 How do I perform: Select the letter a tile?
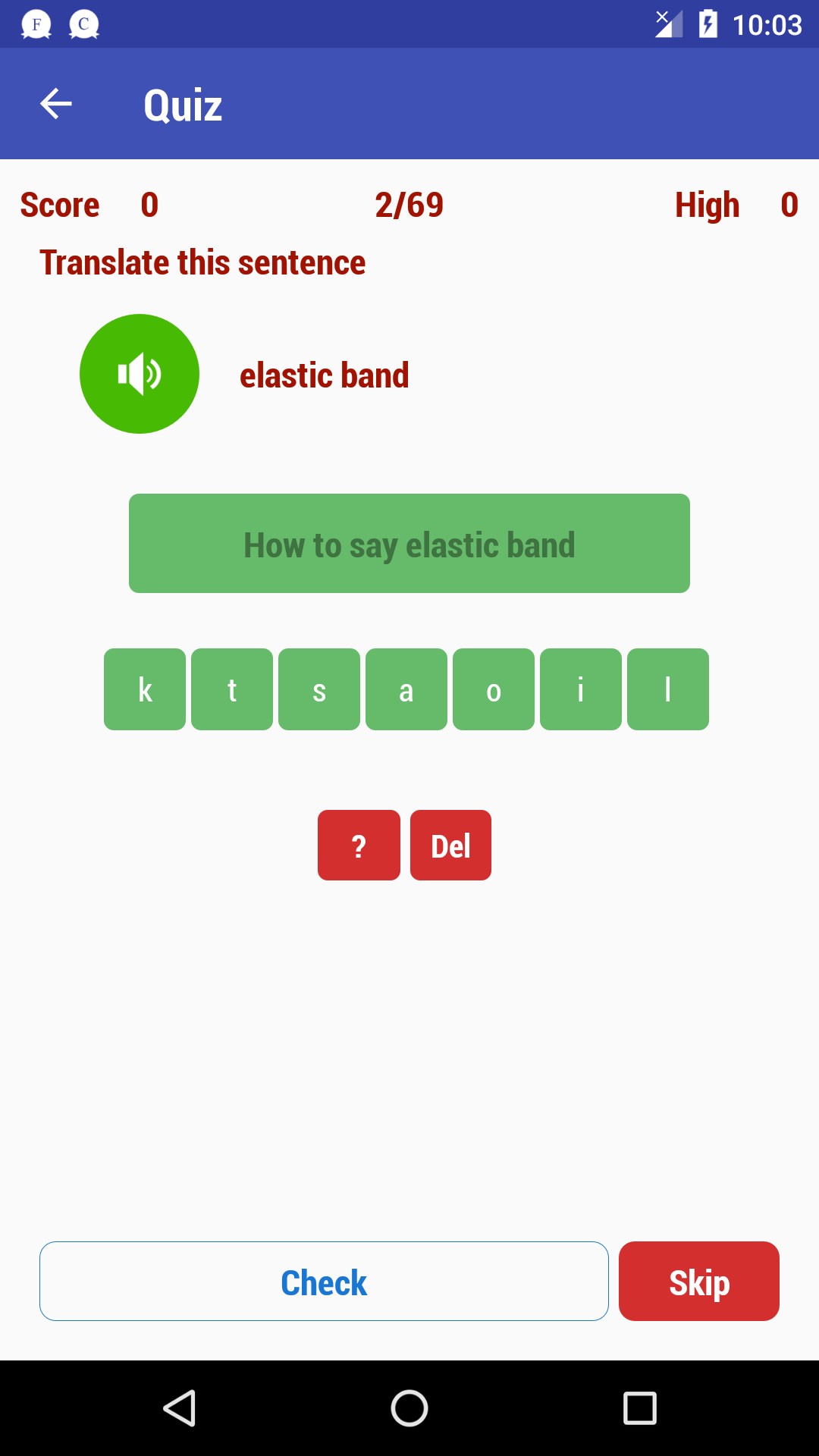pyautogui.click(x=406, y=689)
